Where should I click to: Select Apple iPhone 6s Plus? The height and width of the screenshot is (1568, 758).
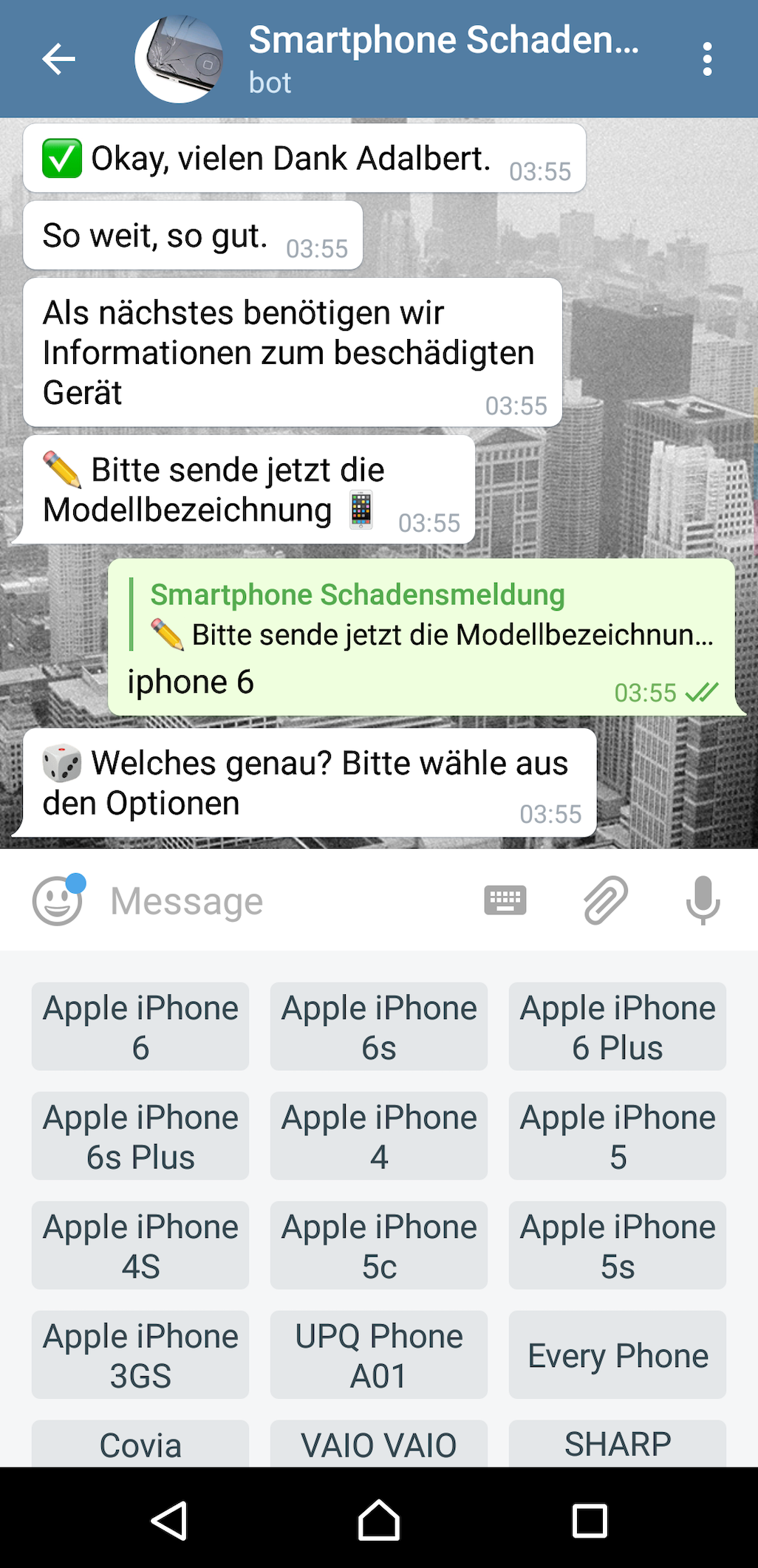click(x=140, y=1136)
